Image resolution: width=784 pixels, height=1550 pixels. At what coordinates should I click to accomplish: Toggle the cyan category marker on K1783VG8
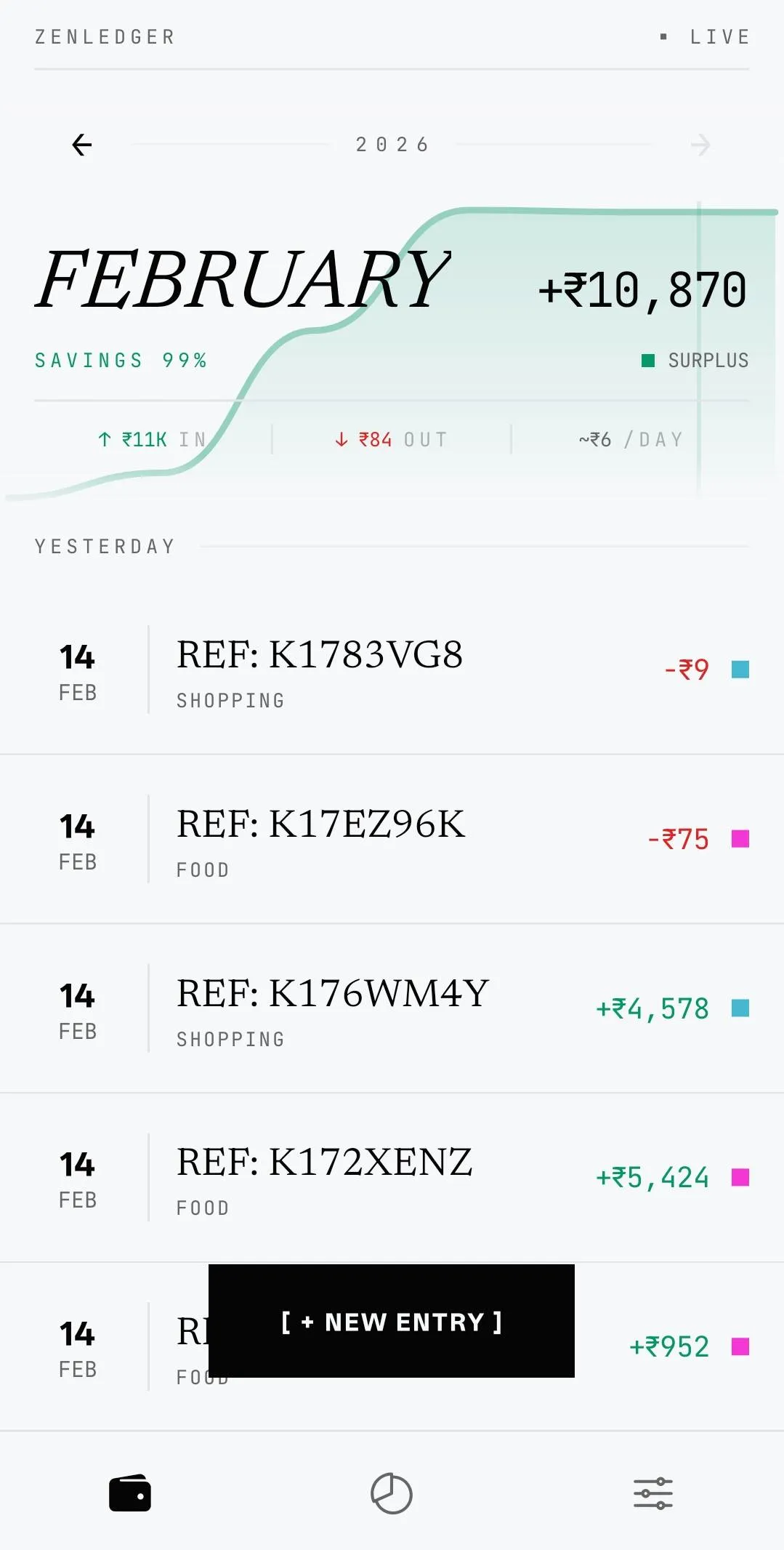[740, 669]
